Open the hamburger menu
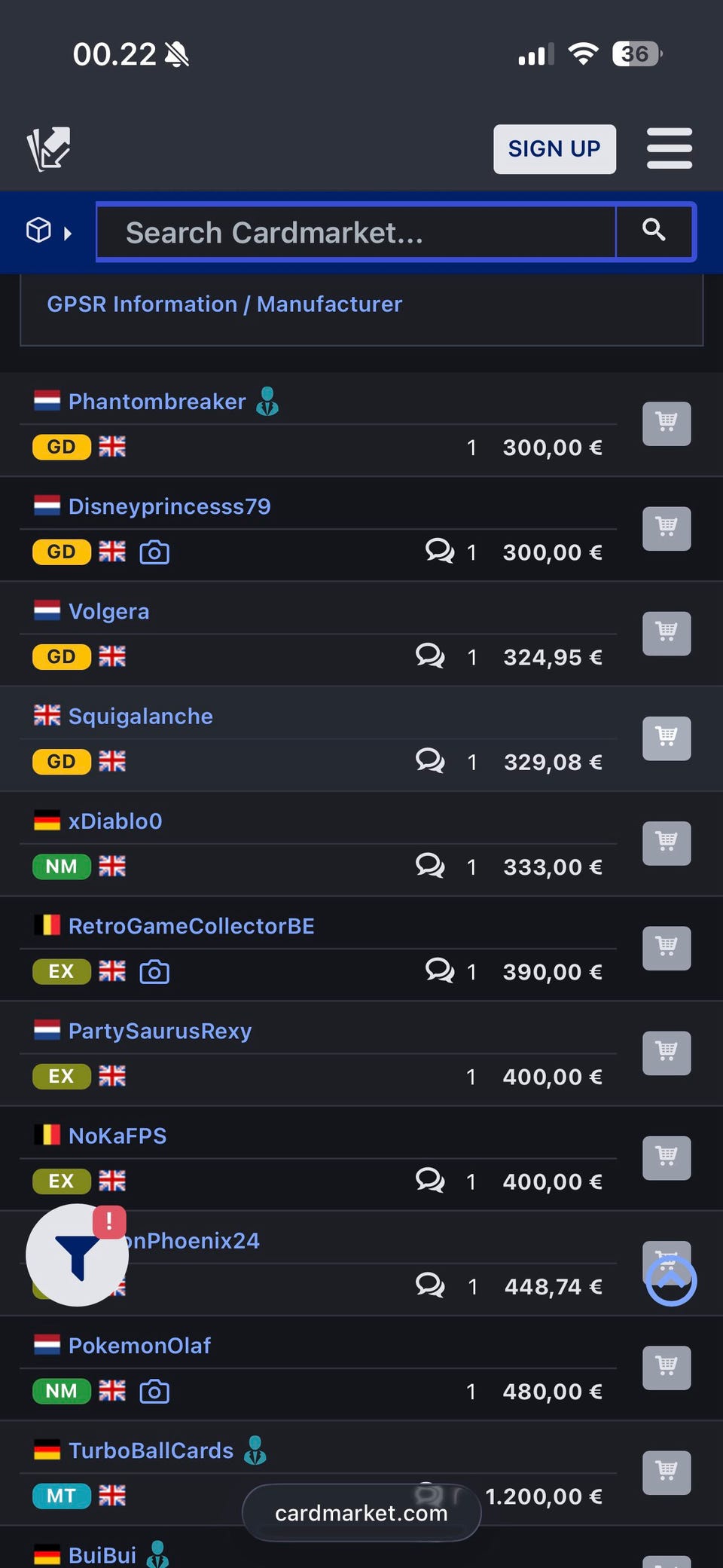The height and width of the screenshot is (1568, 723). coord(669,148)
